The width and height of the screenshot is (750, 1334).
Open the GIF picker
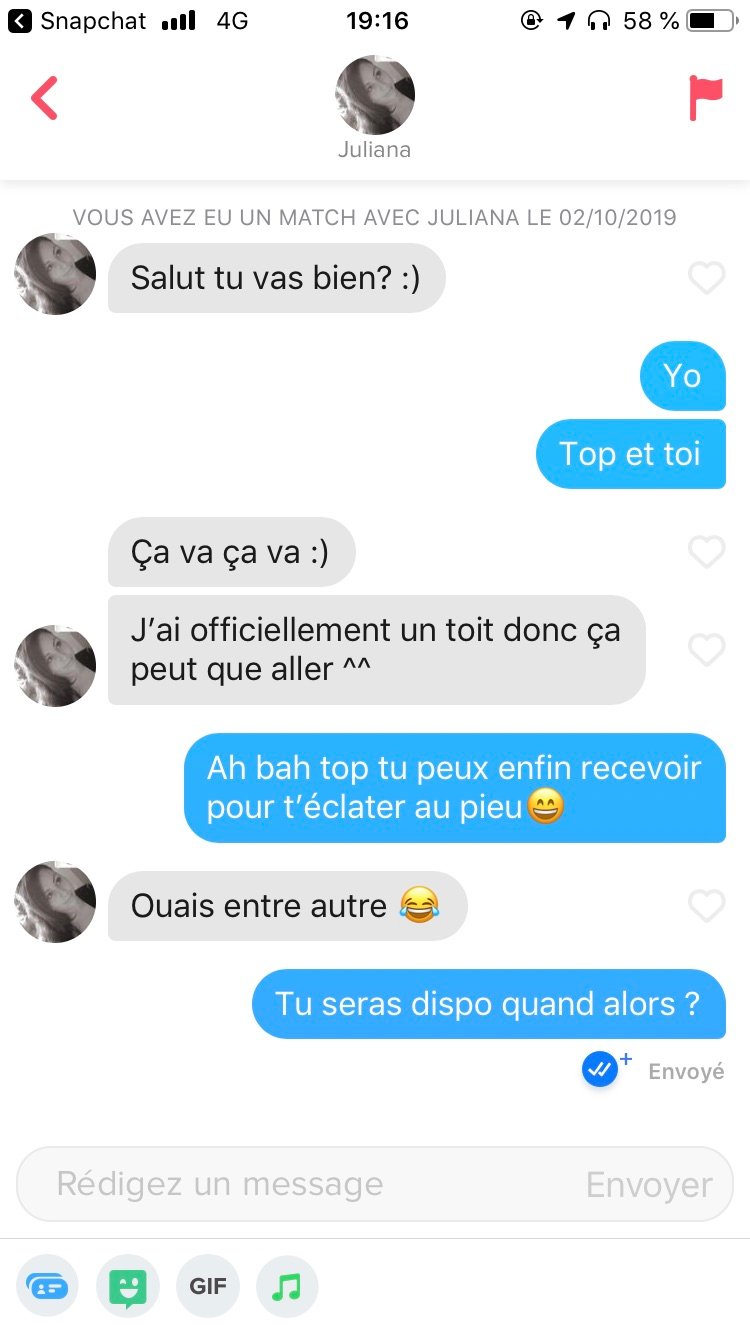pyautogui.click(x=208, y=1286)
